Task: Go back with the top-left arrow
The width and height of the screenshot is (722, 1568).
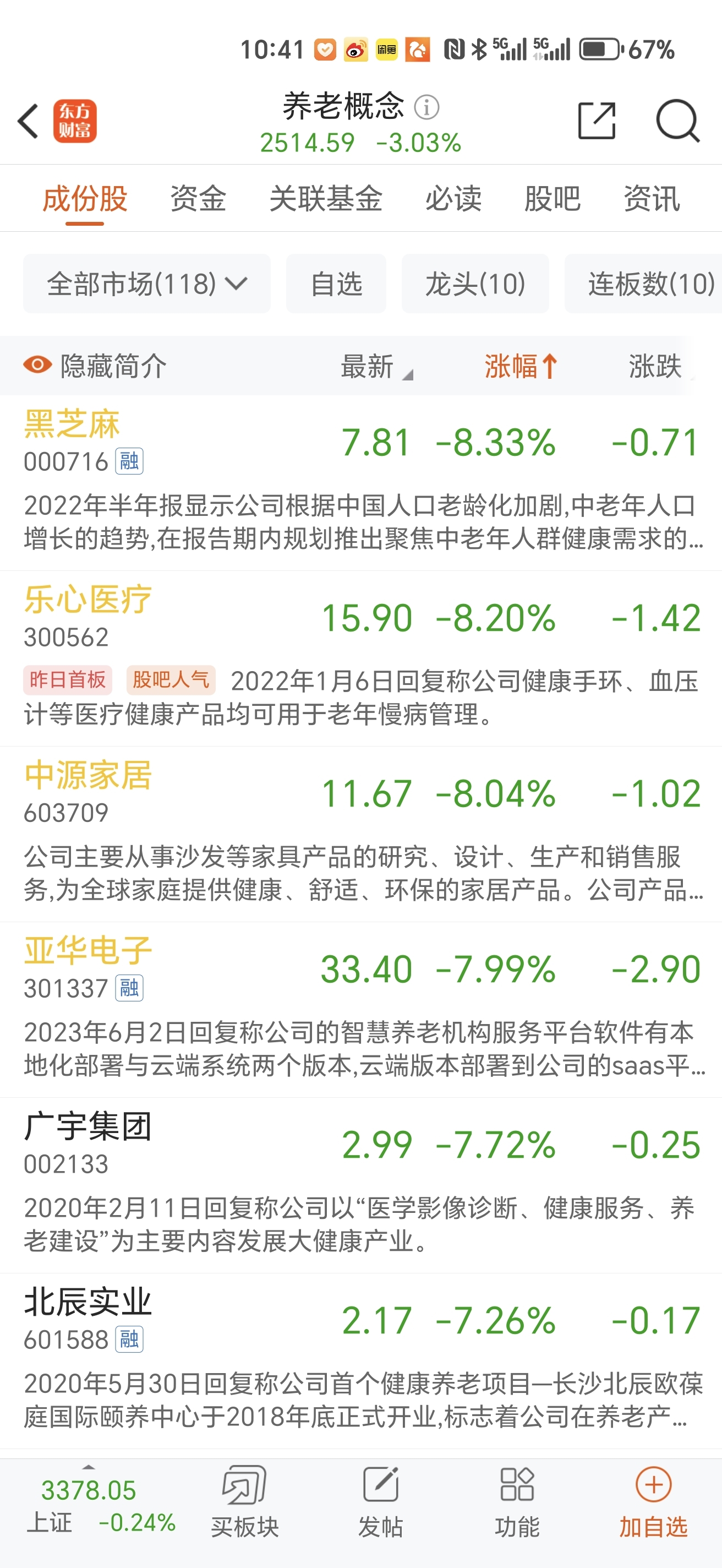Action: pyautogui.click(x=29, y=121)
